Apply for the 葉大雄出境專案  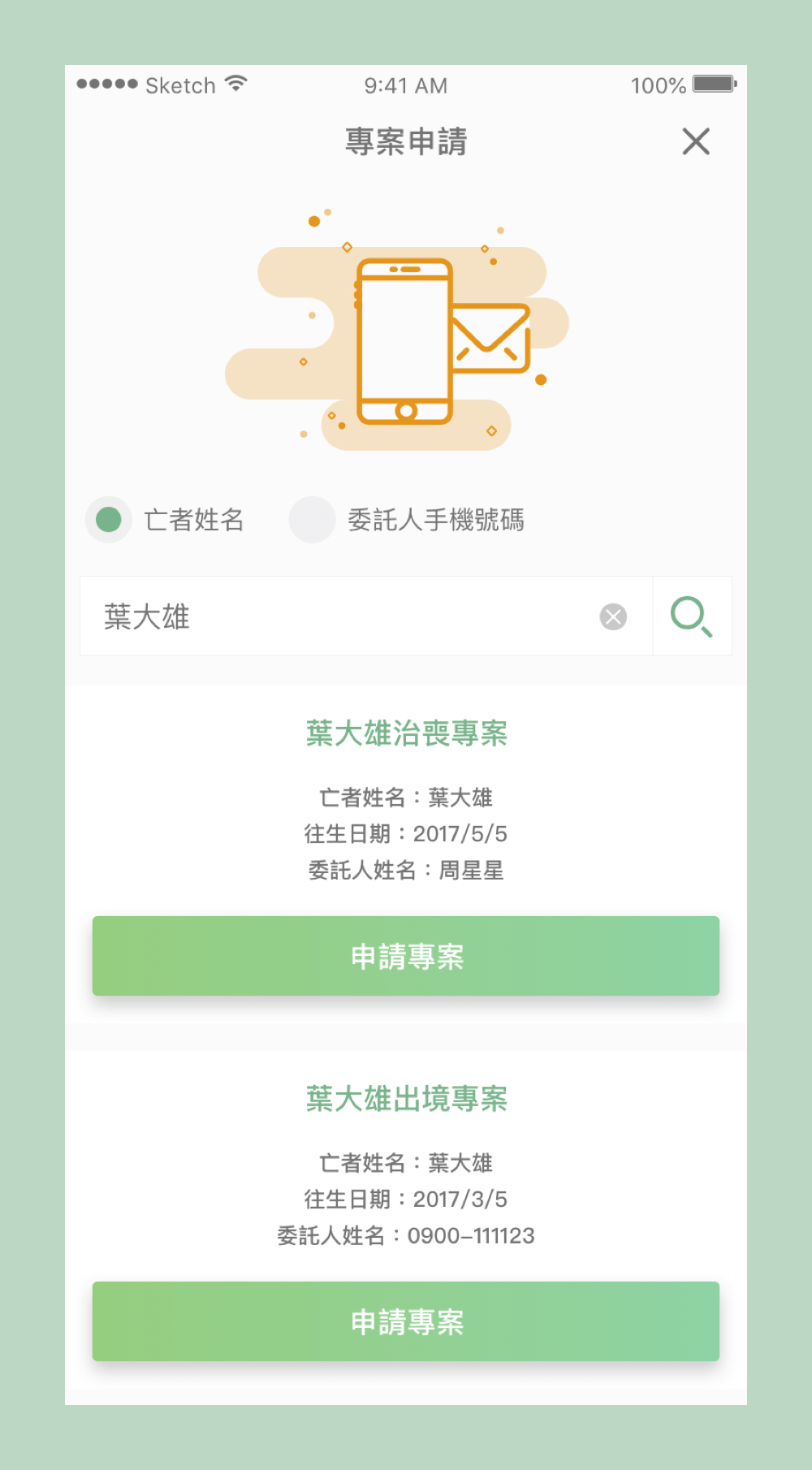[x=406, y=1321]
